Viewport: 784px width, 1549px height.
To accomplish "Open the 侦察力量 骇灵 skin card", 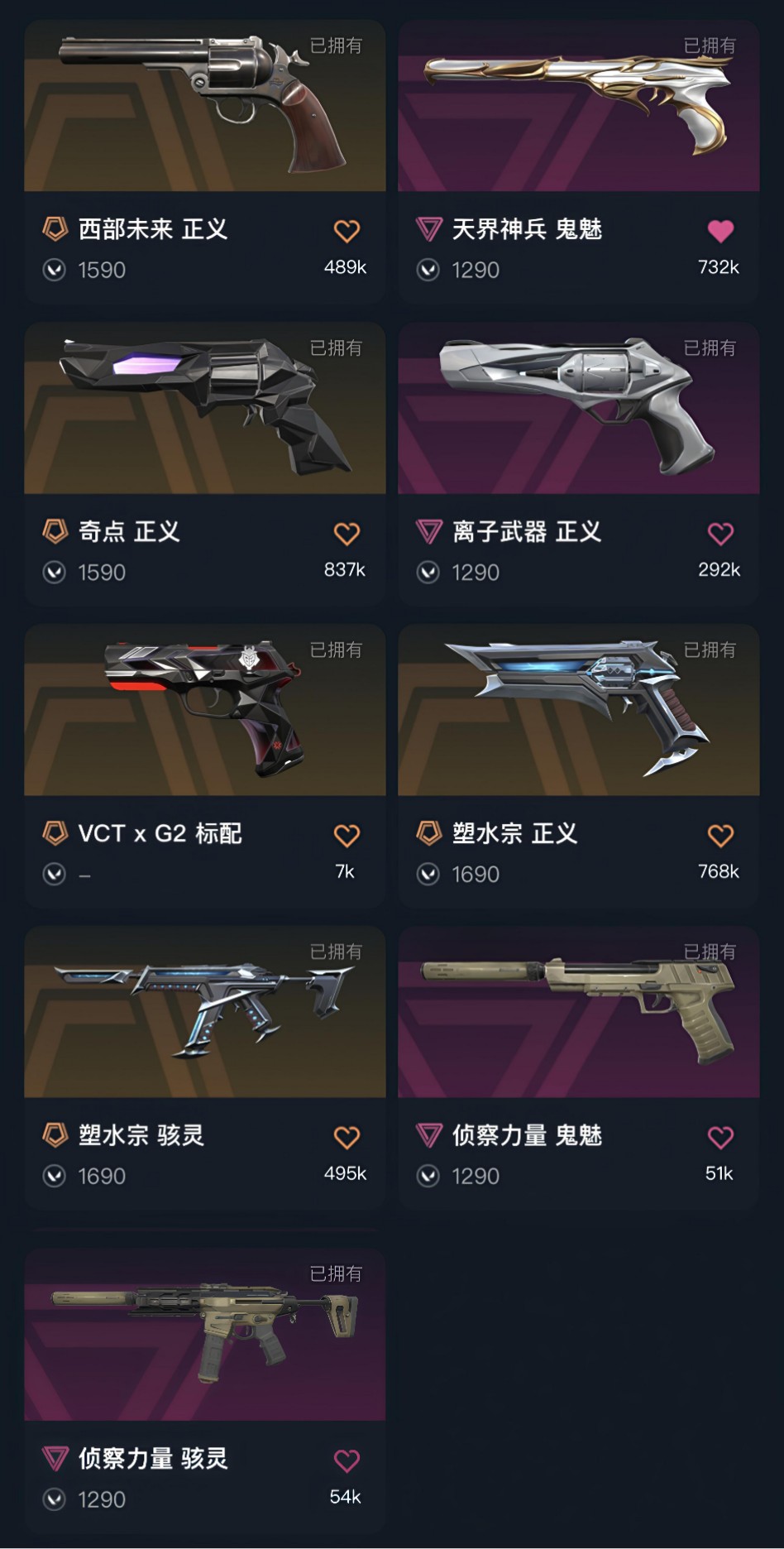I will (x=204, y=1336).
